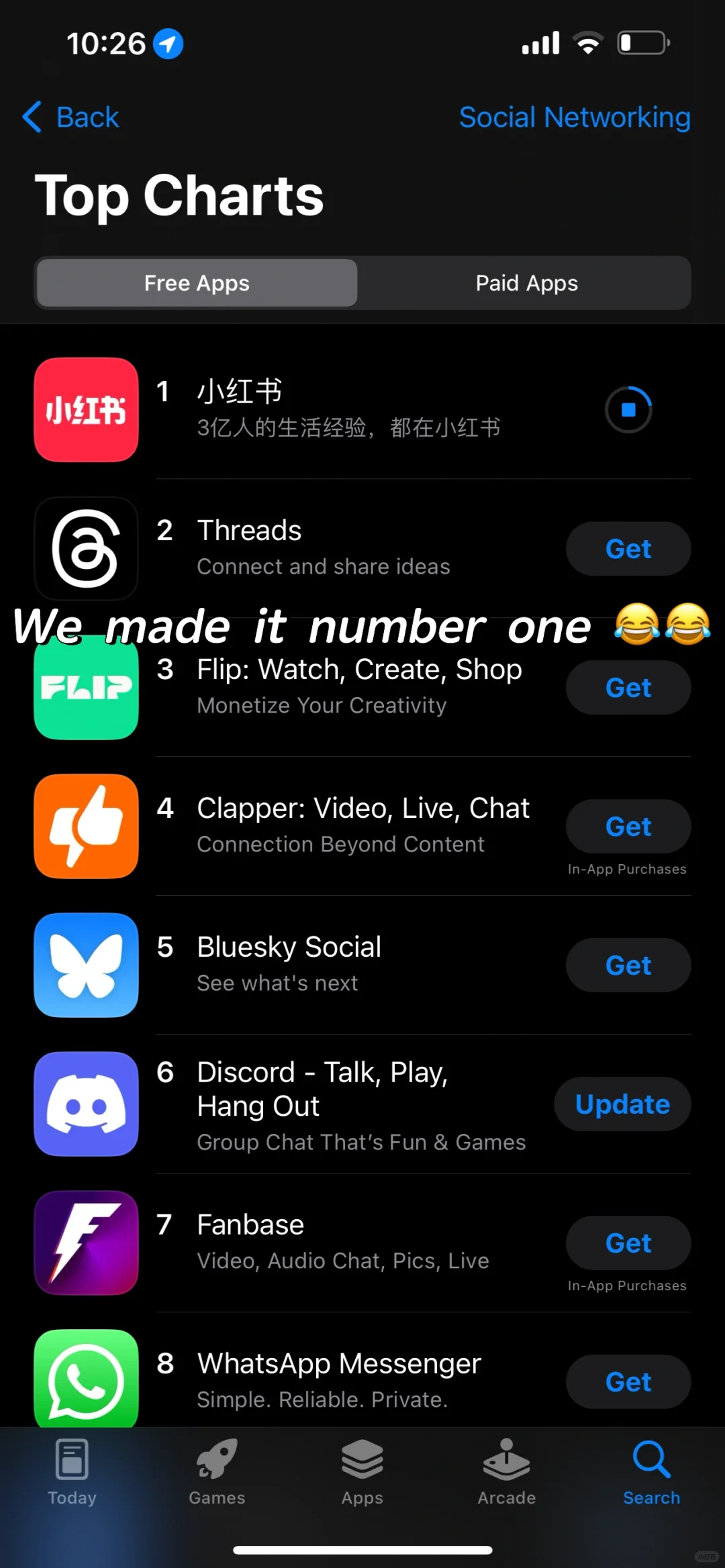This screenshot has height=1568, width=725.
Task: Get the Fanbase app
Action: pyautogui.click(x=628, y=1243)
